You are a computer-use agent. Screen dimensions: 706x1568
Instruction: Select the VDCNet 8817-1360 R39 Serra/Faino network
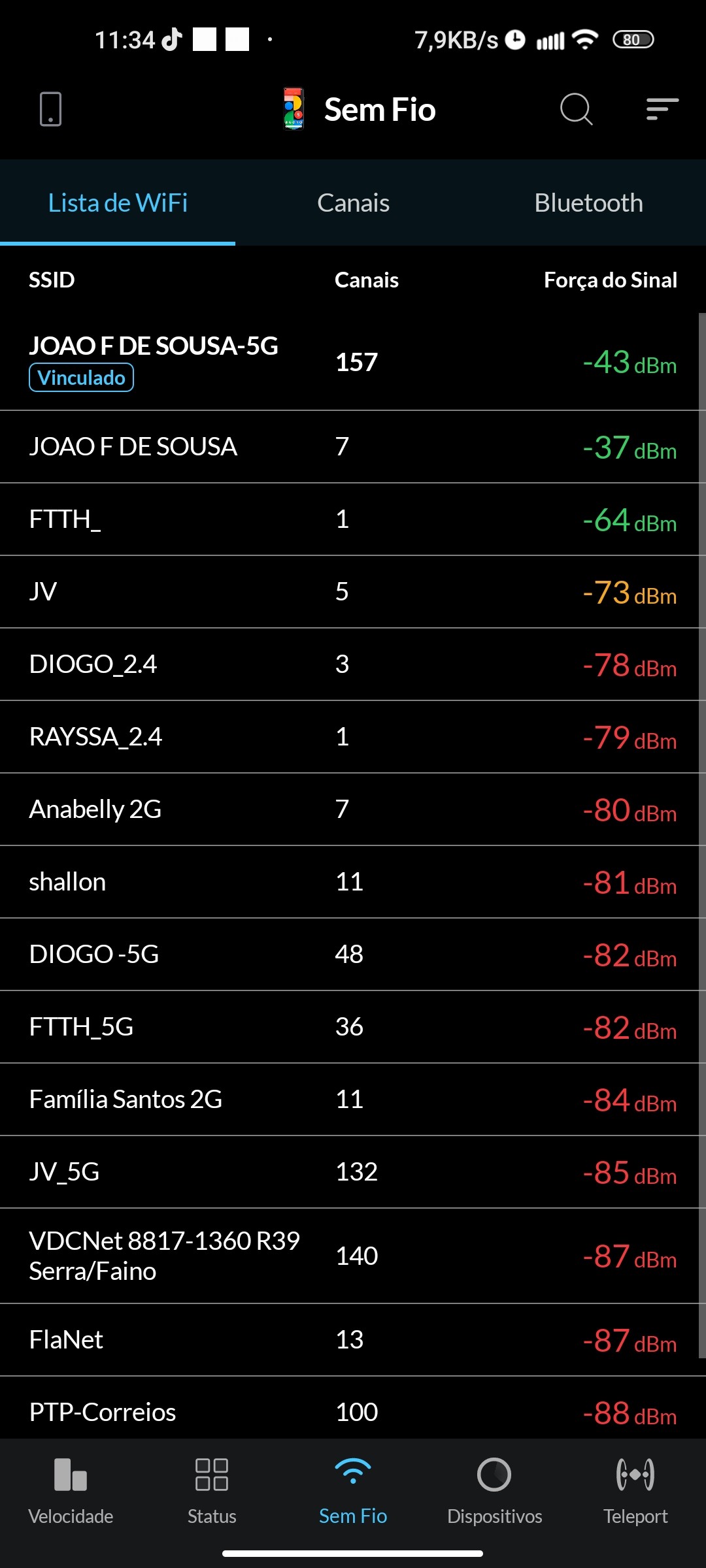(x=353, y=1256)
